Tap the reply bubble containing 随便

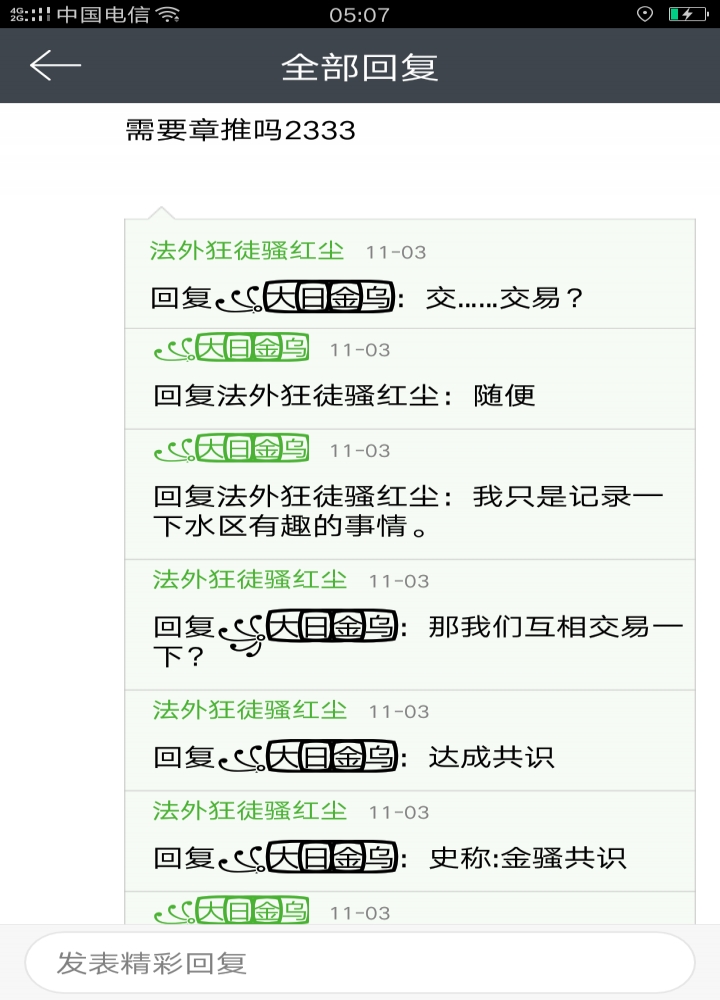pyautogui.click(x=400, y=395)
